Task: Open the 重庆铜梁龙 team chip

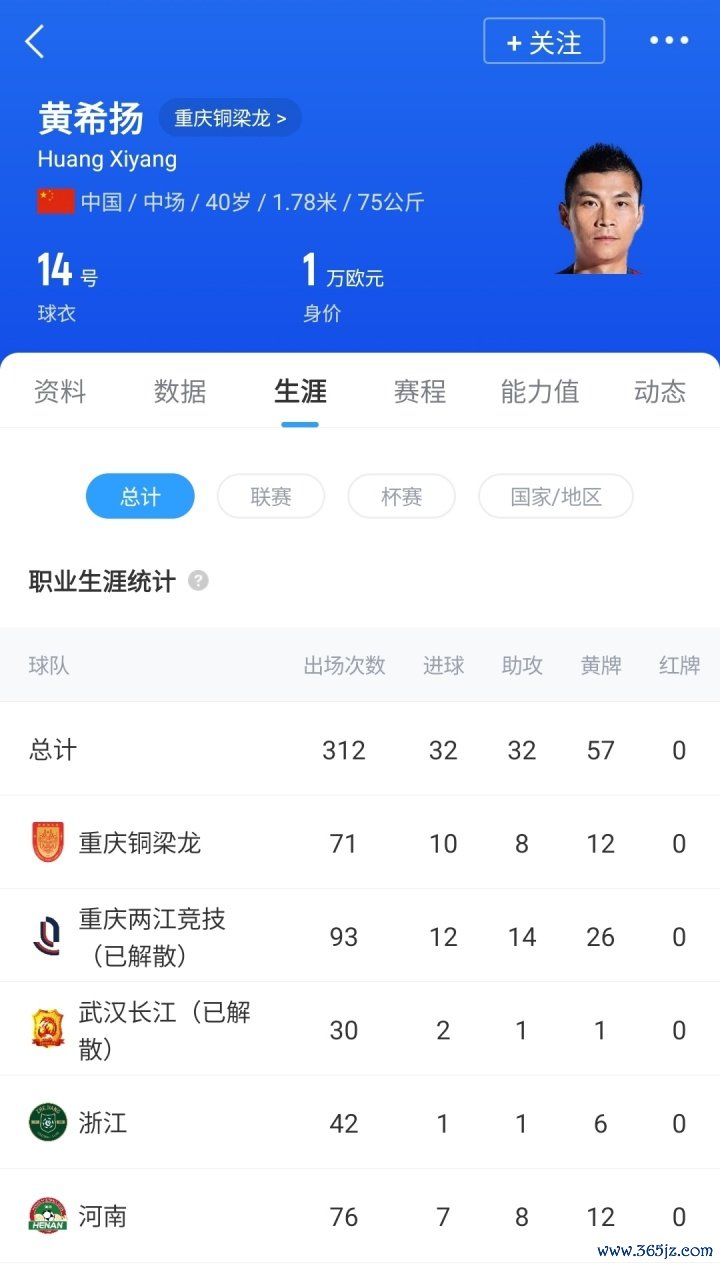Action: 230,118
